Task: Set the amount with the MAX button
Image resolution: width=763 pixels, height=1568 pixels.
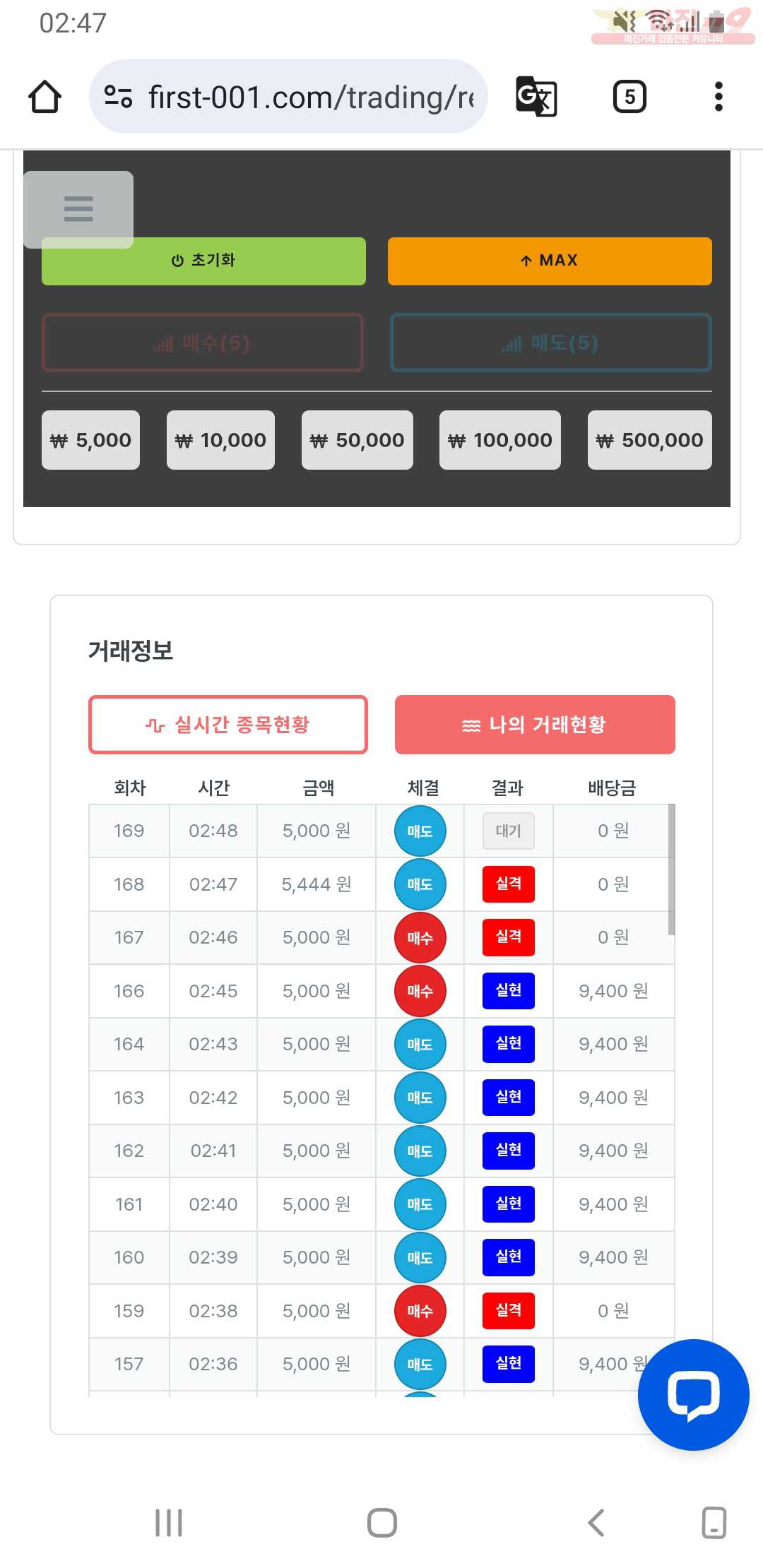Action: (549, 261)
